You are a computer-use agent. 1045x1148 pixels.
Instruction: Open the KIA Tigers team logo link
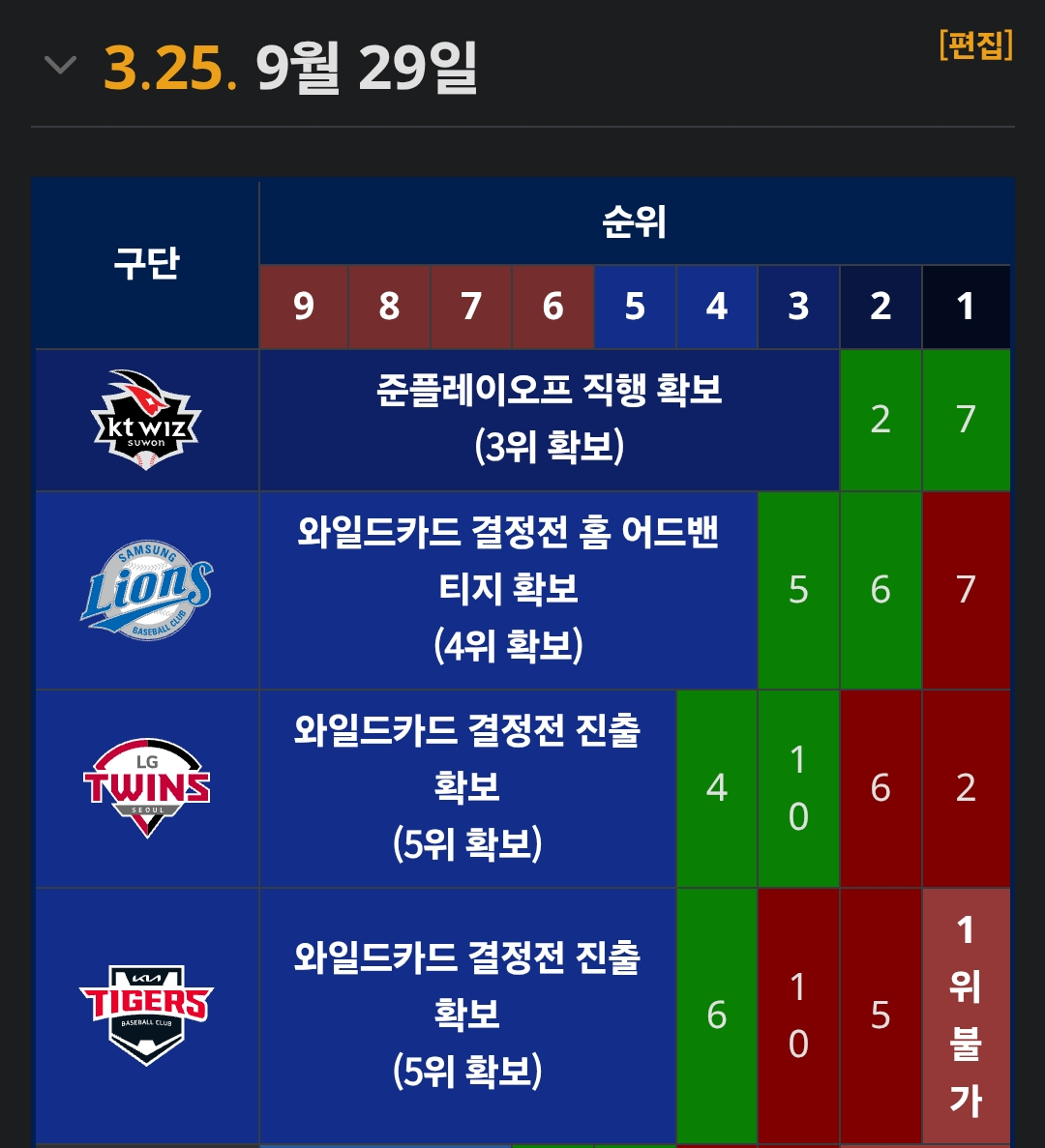(x=146, y=1016)
